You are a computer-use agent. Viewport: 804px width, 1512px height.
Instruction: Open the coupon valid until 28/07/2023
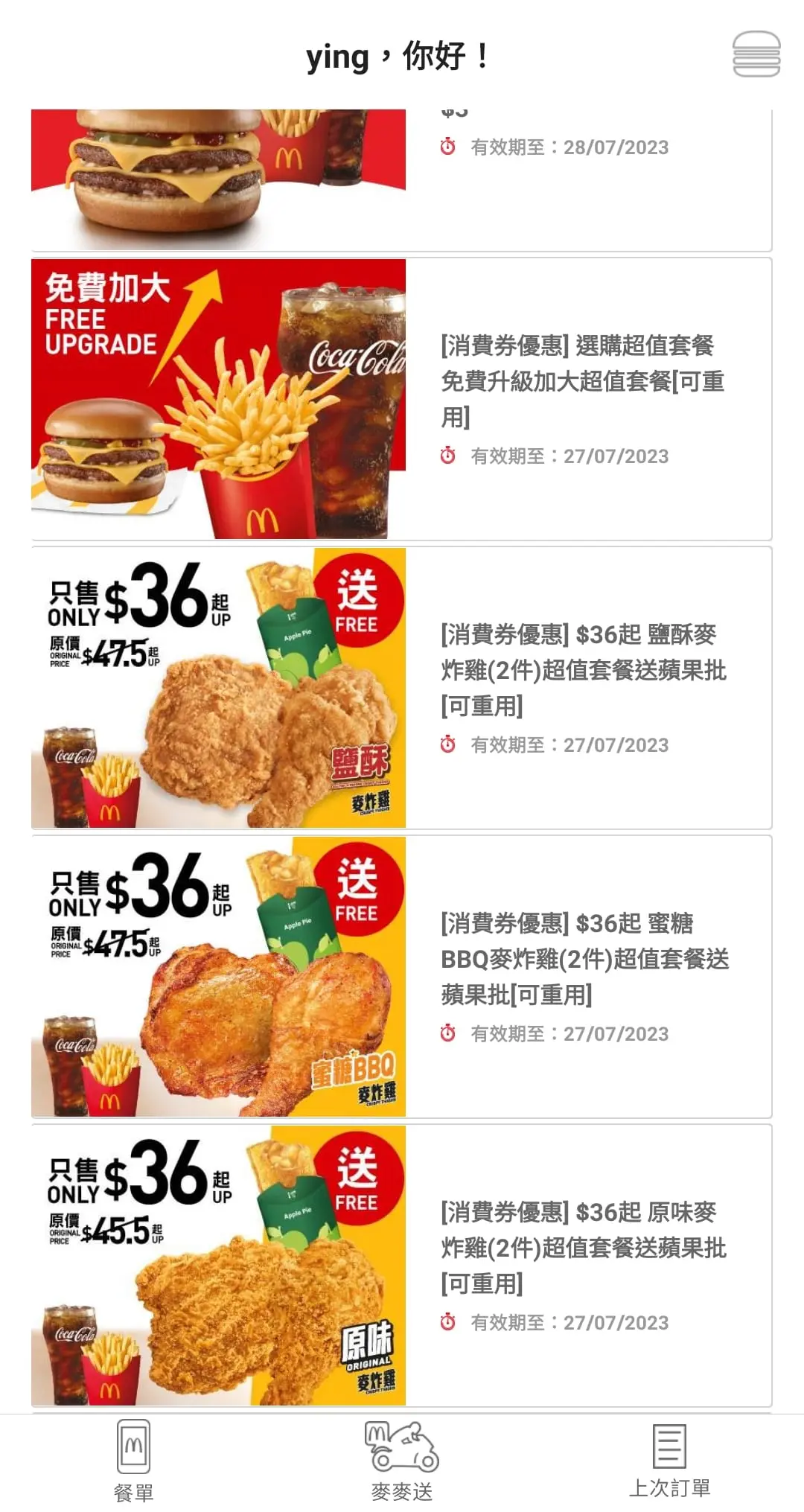click(x=401, y=179)
